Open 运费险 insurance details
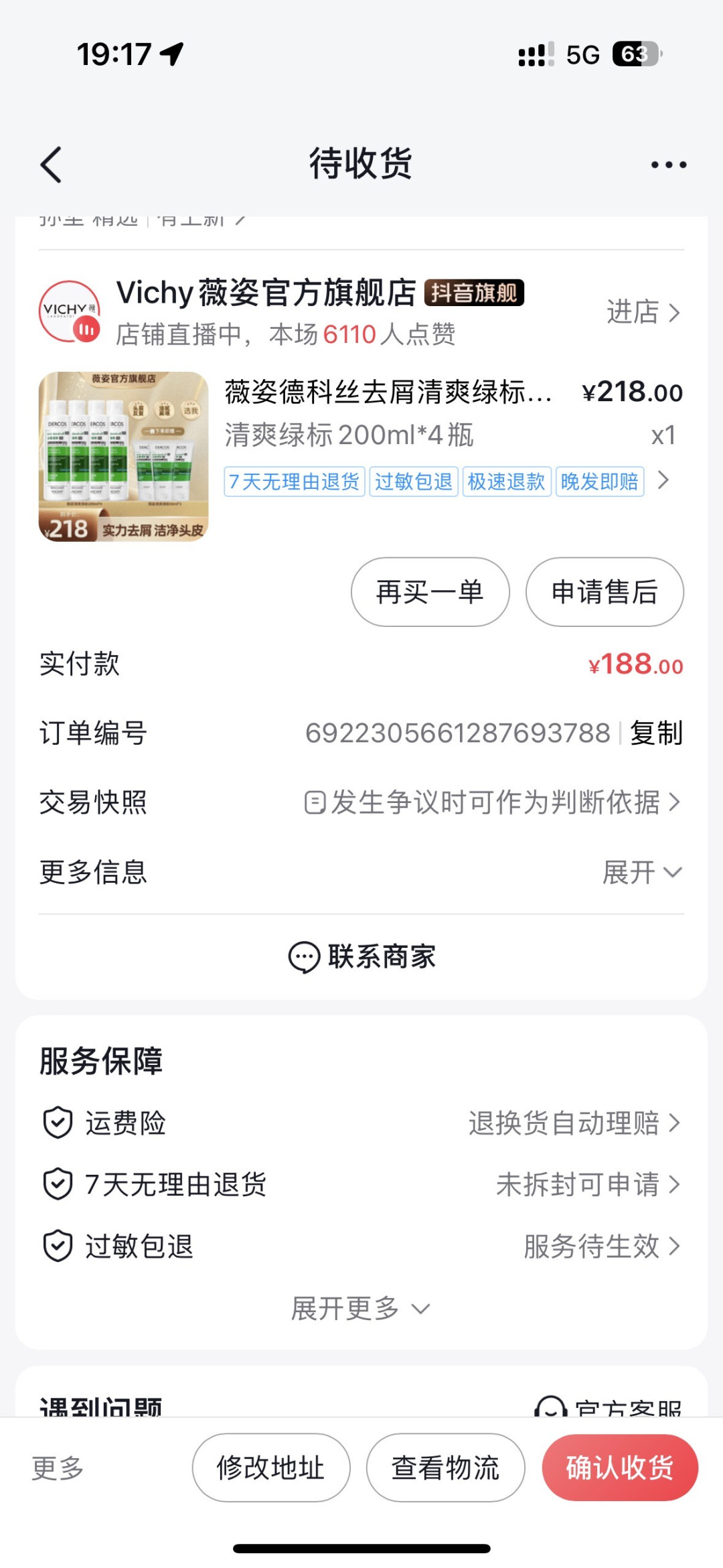This screenshot has width=723, height=1568. 361,1123
